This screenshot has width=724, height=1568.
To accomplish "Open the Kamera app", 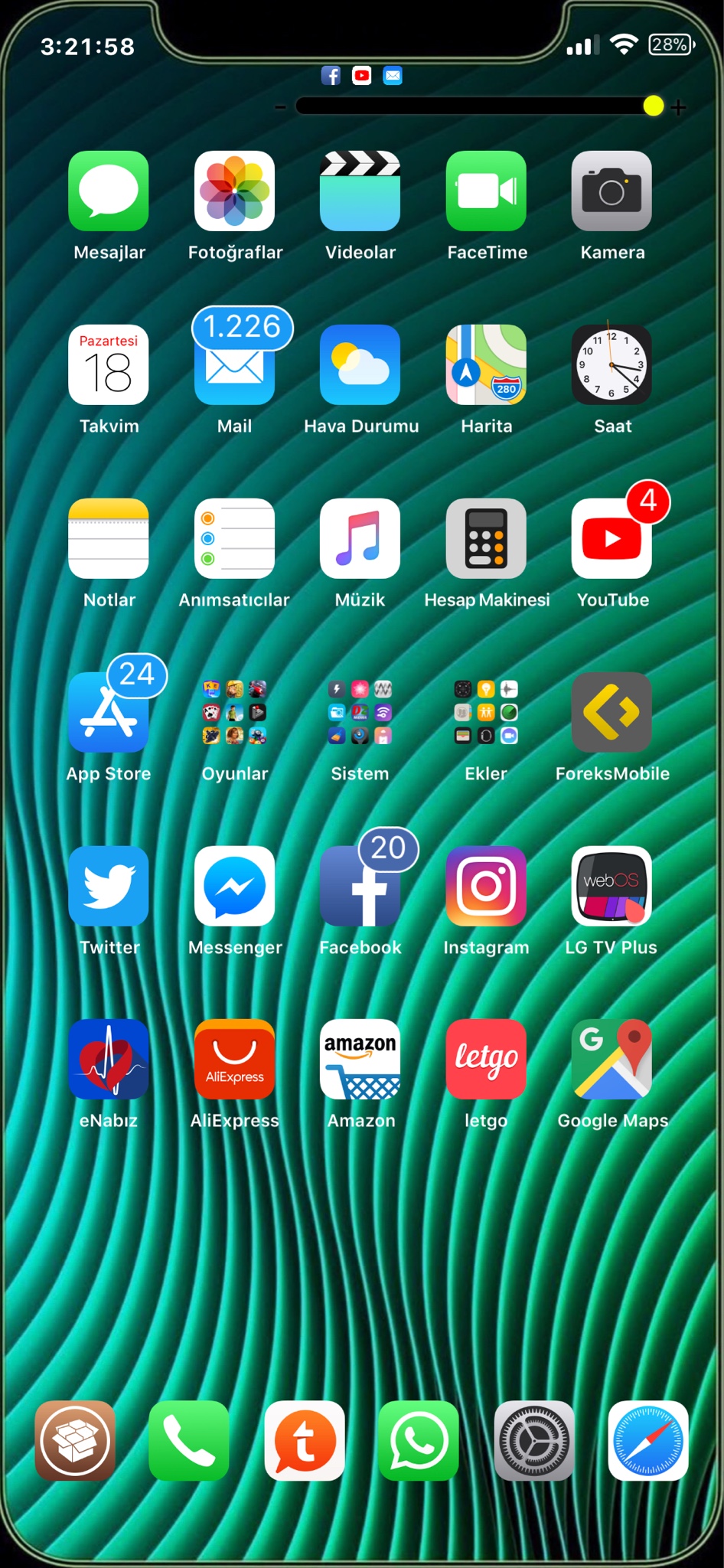I will 611,191.
